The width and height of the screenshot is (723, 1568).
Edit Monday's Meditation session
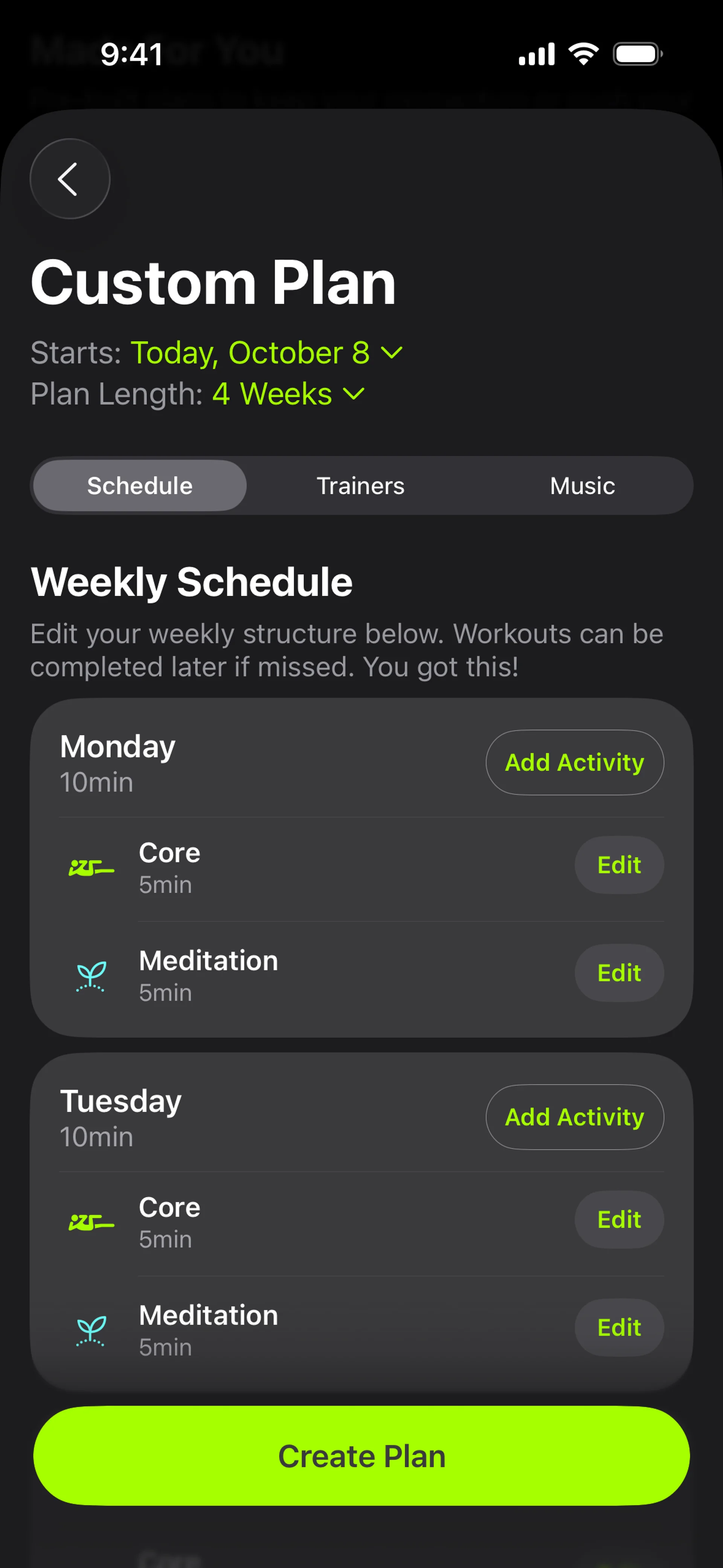coord(618,973)
